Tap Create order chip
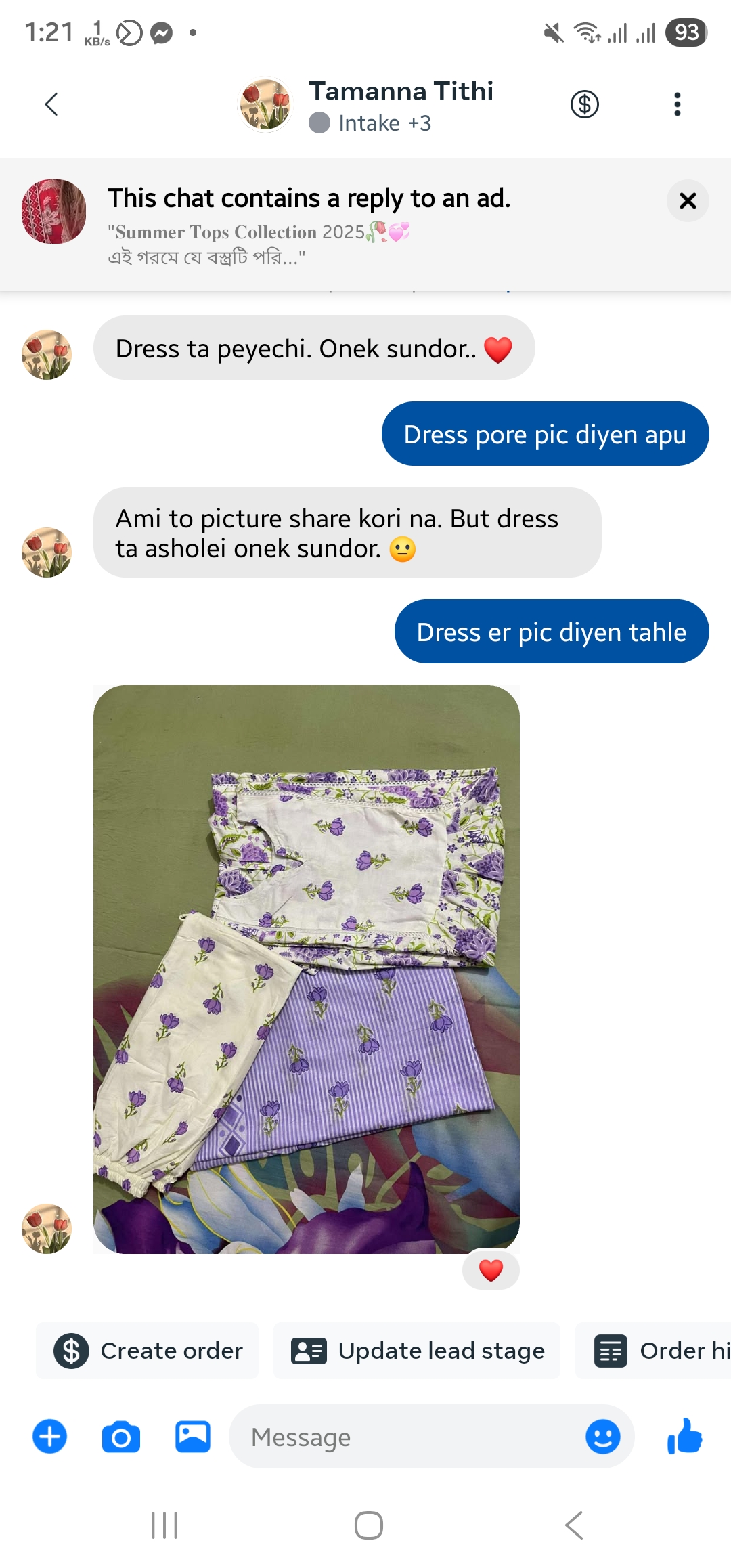 pos(148,1351)
